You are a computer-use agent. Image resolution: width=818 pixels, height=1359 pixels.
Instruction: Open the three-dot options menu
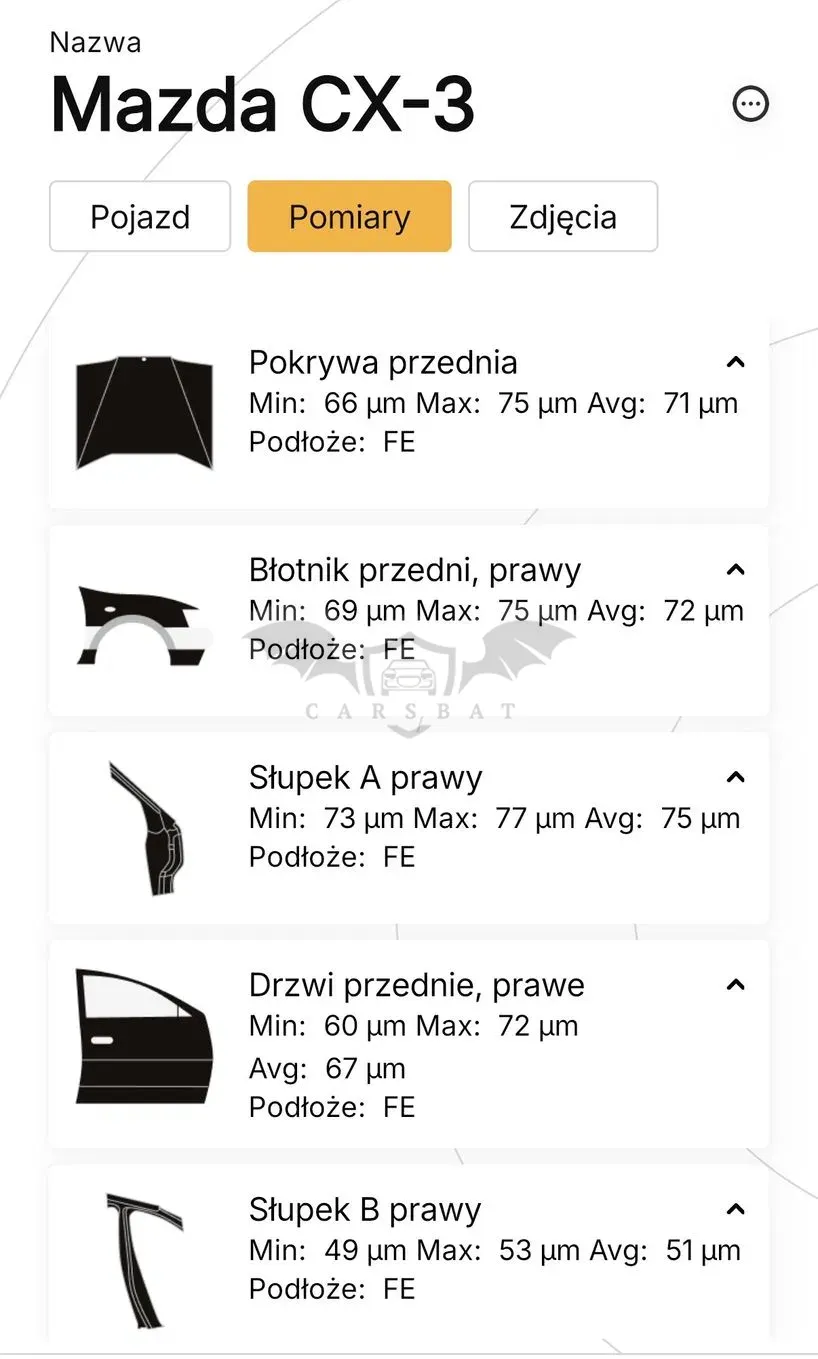pos(750,103)
